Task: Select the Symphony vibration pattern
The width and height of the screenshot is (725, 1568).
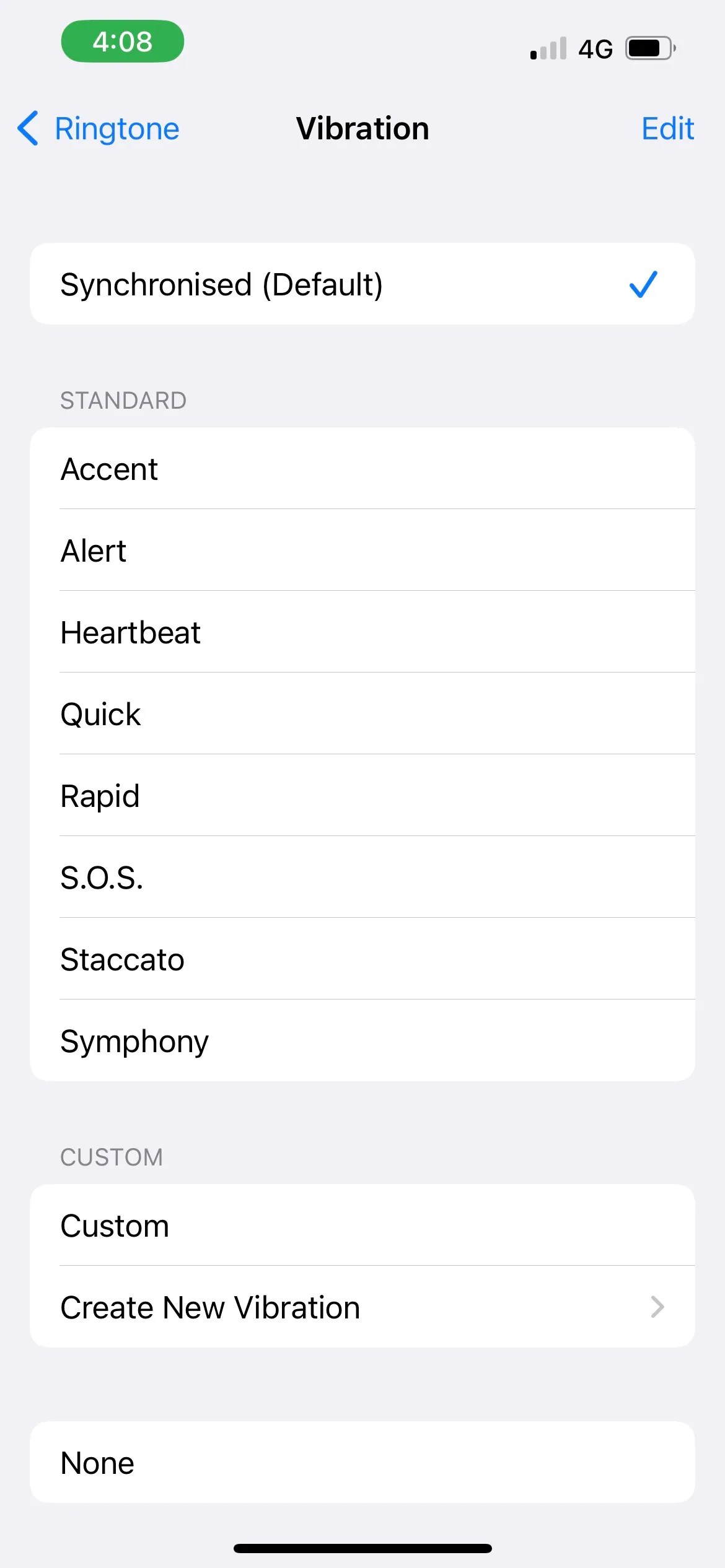Action: (362, 1041)
